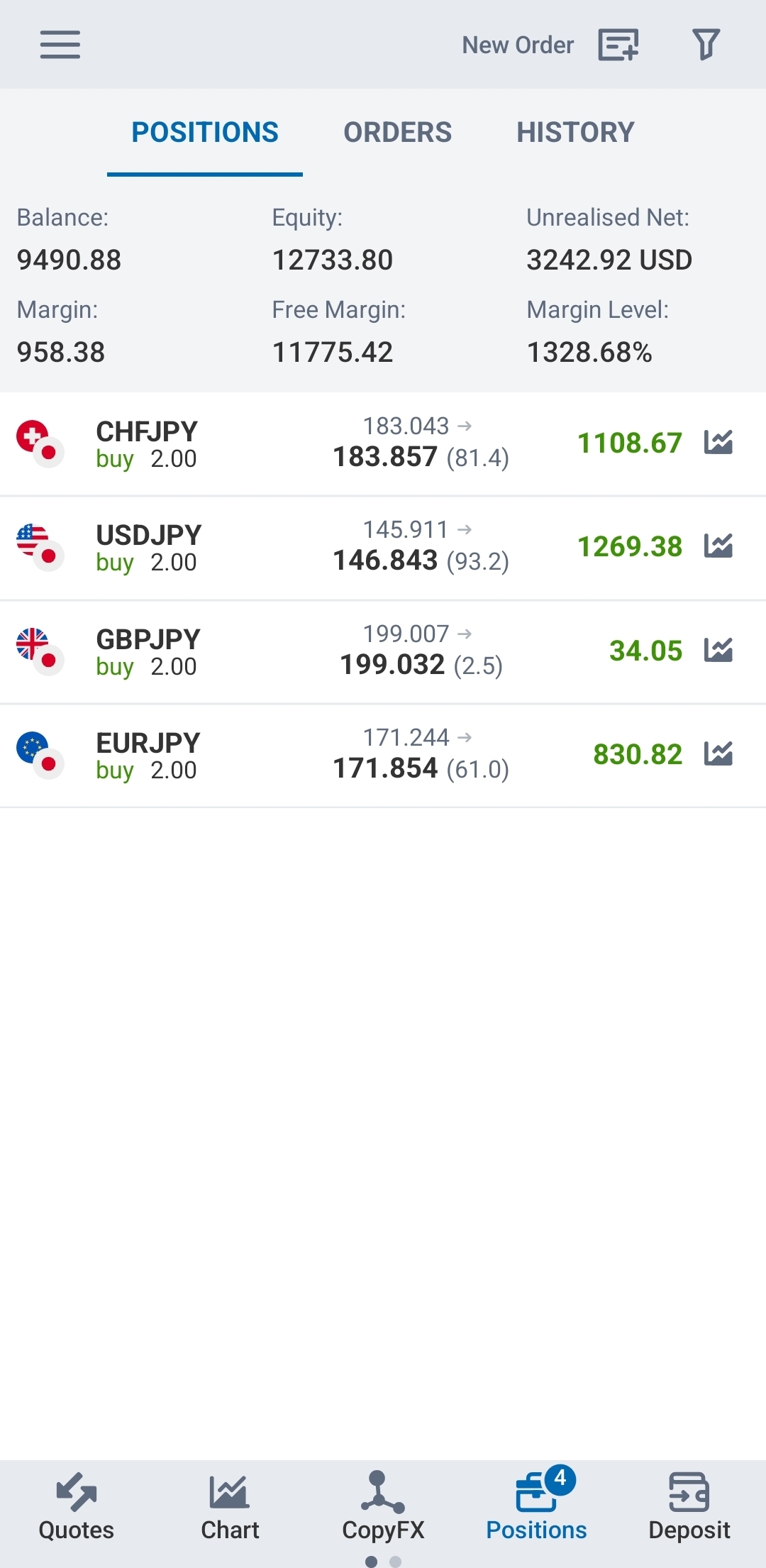Create a New Order

tap(550, 45)
